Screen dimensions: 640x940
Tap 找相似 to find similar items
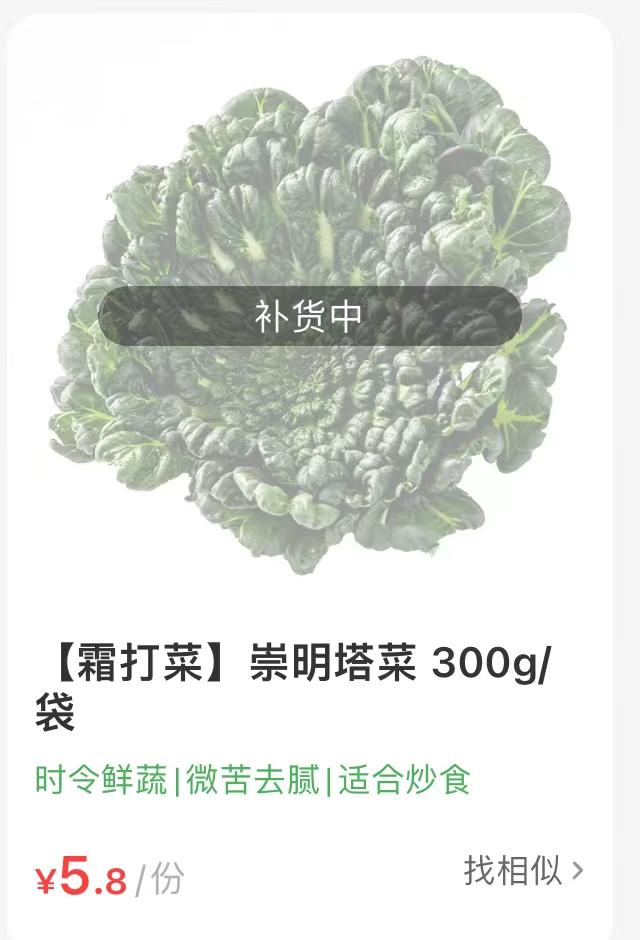(522, 870)
